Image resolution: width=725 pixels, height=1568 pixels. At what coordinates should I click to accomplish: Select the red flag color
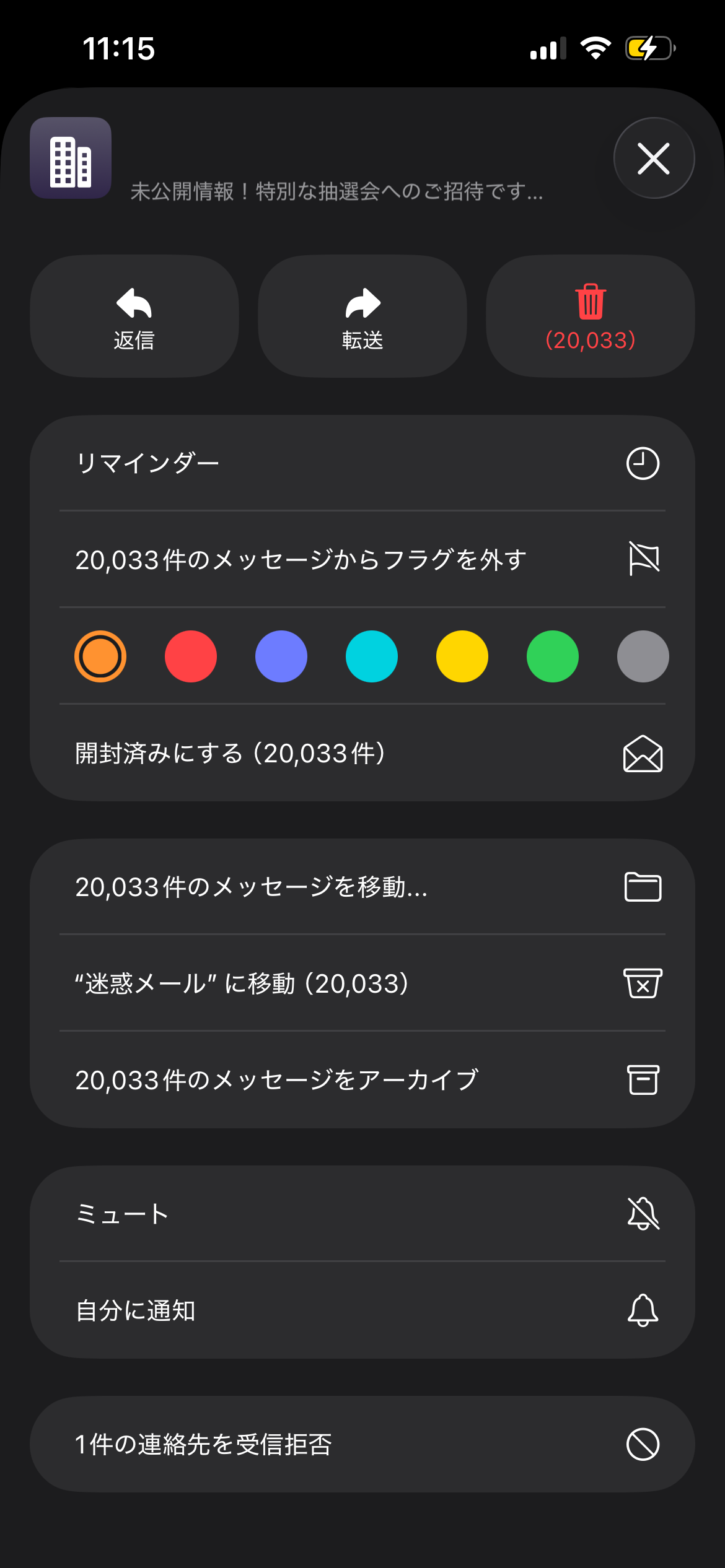coord(190,656)
